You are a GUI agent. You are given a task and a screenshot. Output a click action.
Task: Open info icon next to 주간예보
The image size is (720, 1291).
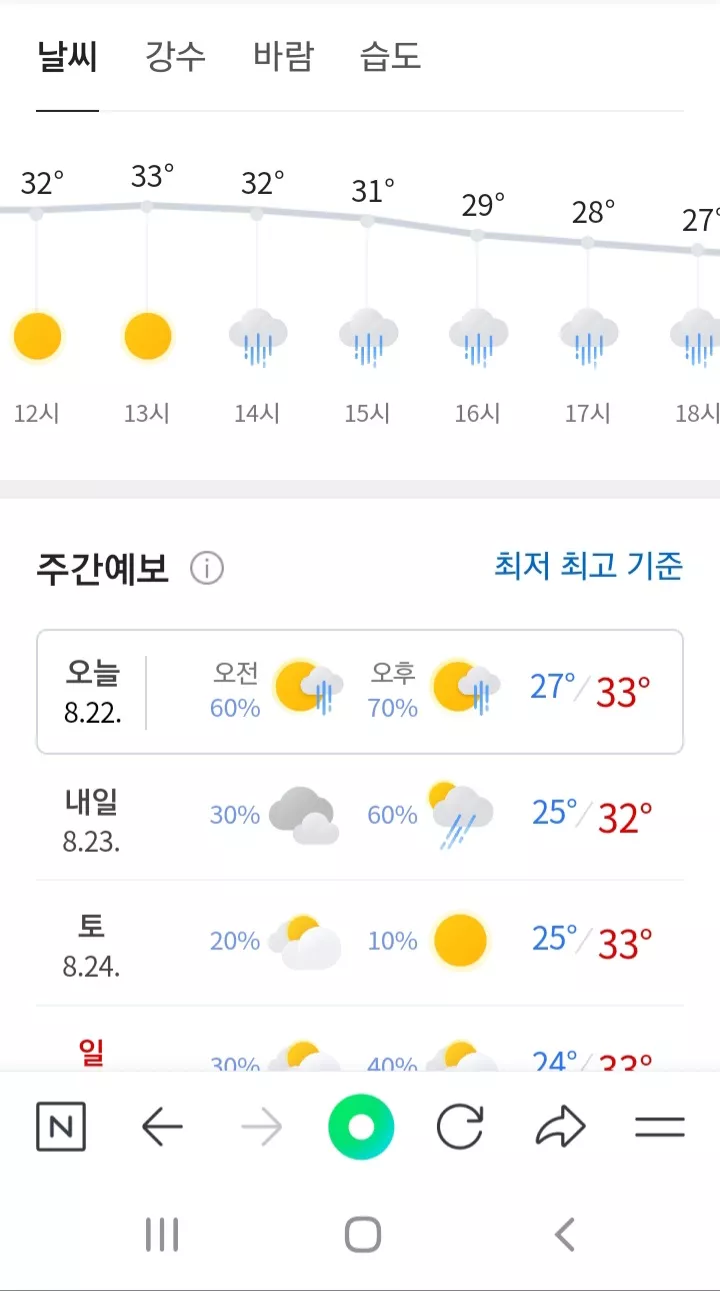click(207, 568)
